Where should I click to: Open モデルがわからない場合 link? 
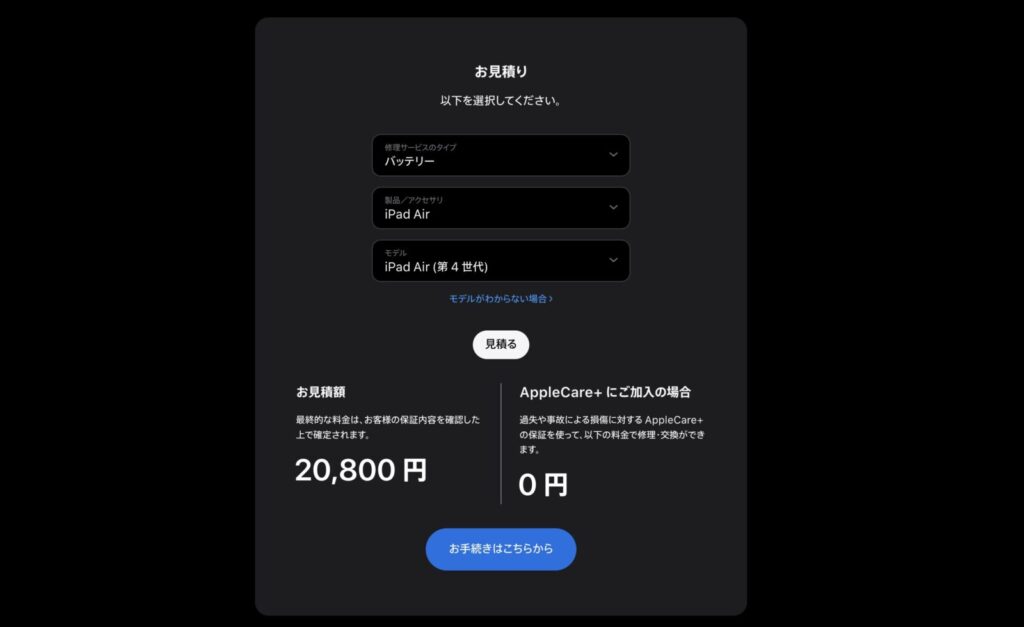(501, 298)
